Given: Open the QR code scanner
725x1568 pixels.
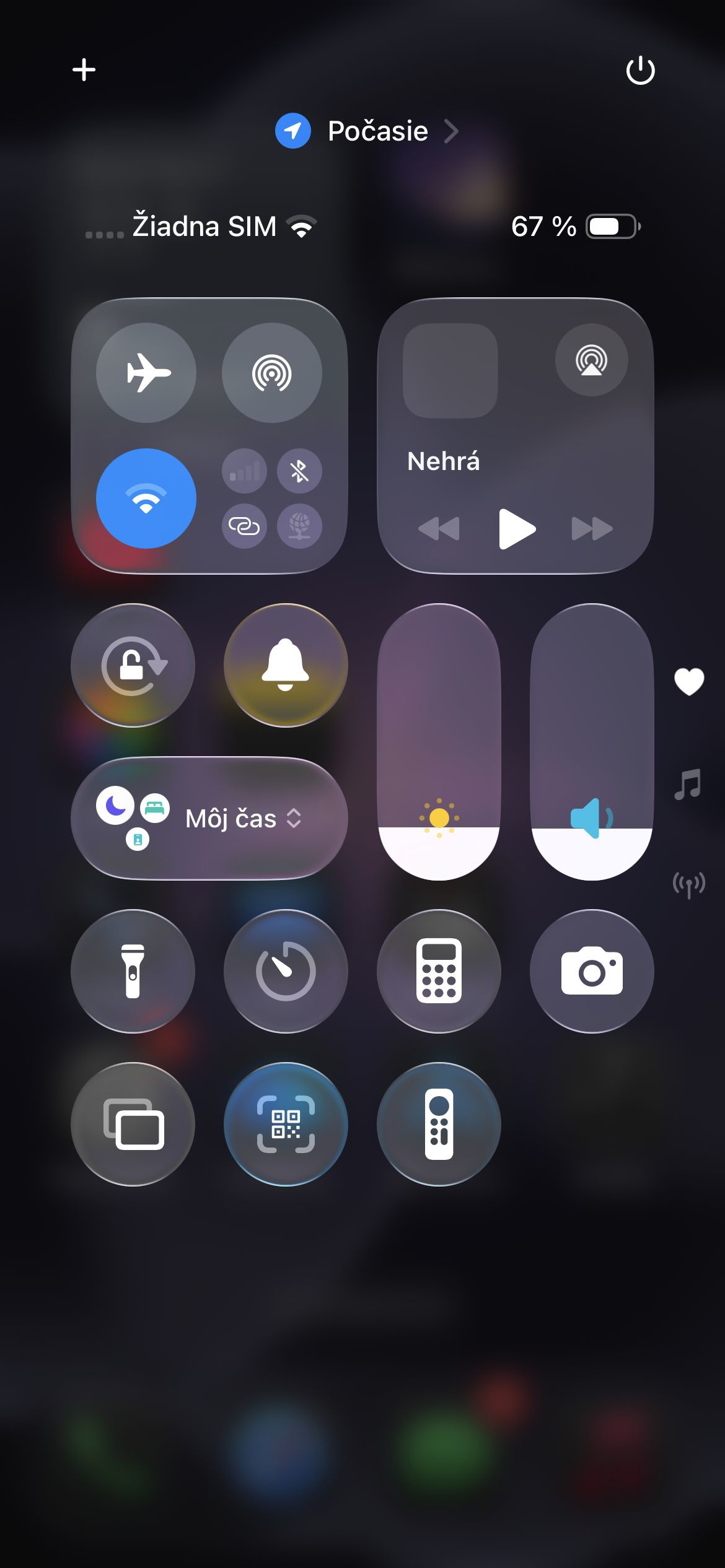Looking at the screenshot, I should click(x=286, y=1124).
